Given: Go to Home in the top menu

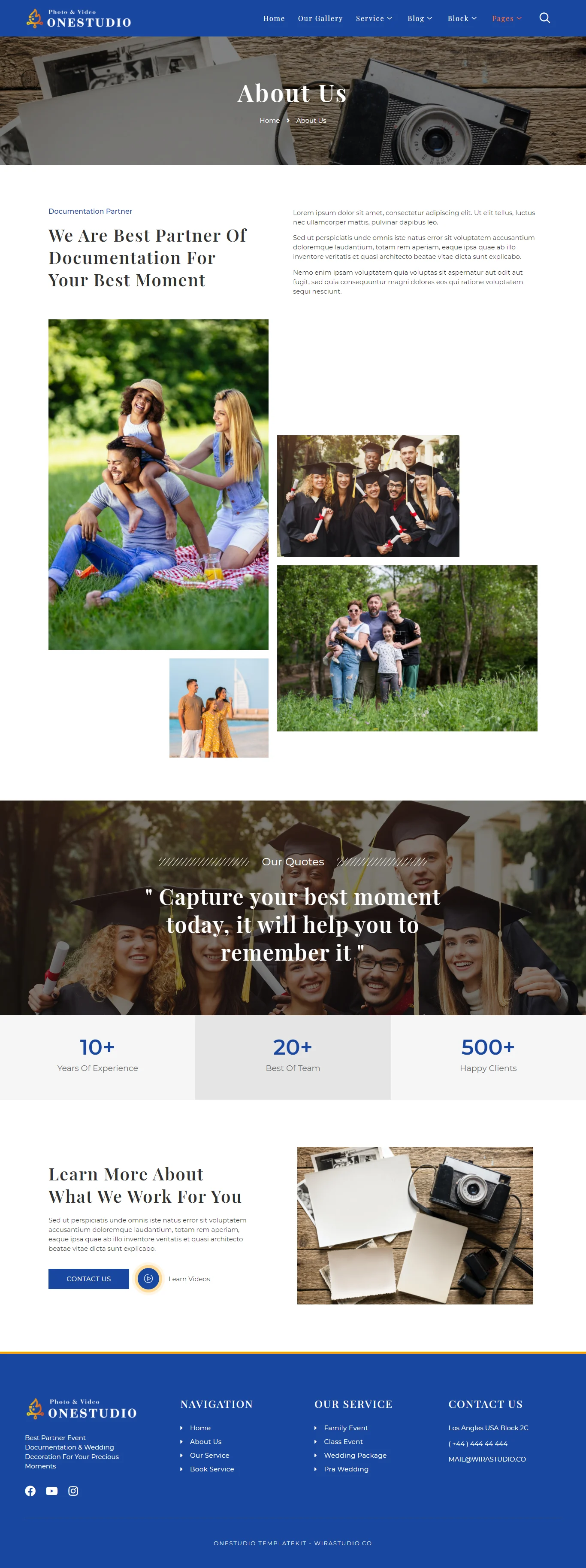Looking at the screenshot, I should [x=274, y=19].
